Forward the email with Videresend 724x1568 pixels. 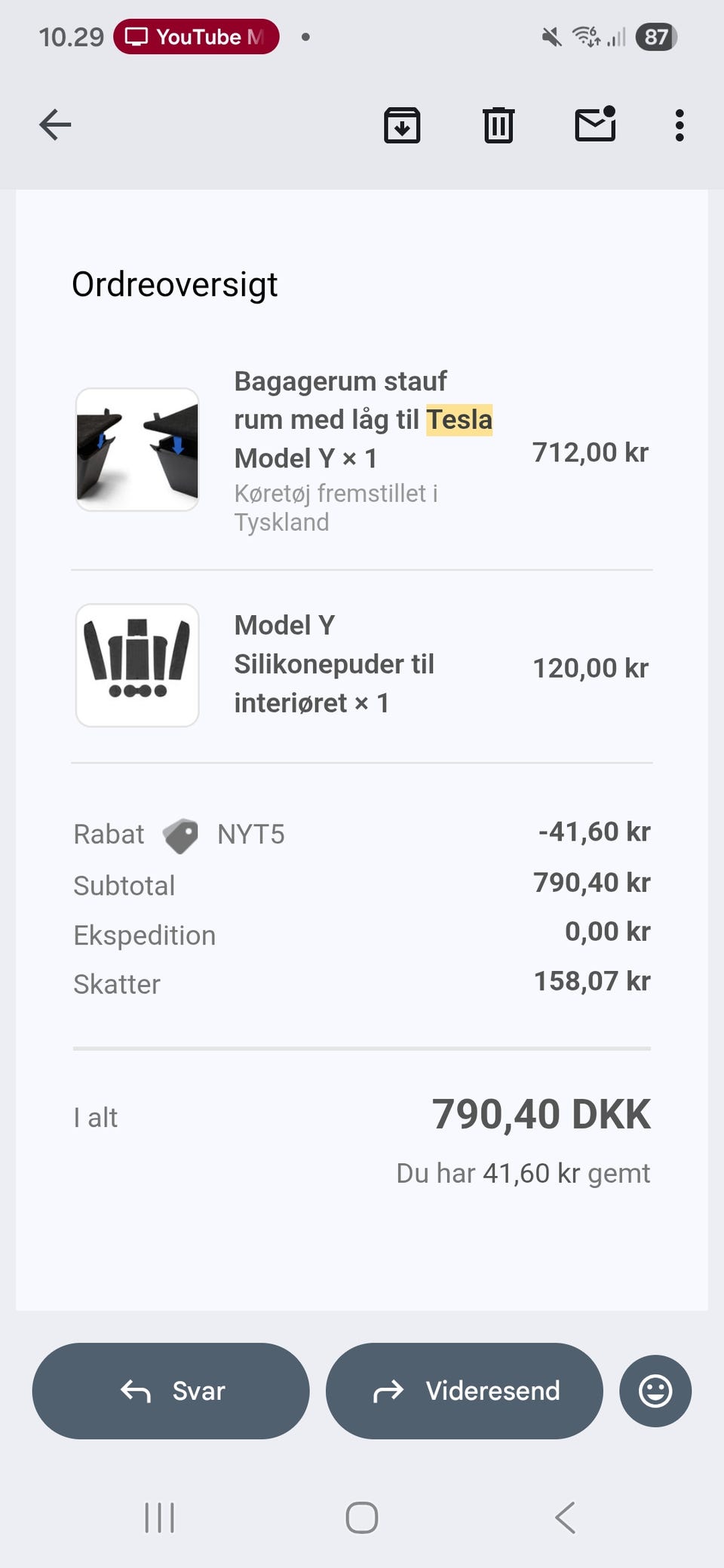pos(464,1391)
